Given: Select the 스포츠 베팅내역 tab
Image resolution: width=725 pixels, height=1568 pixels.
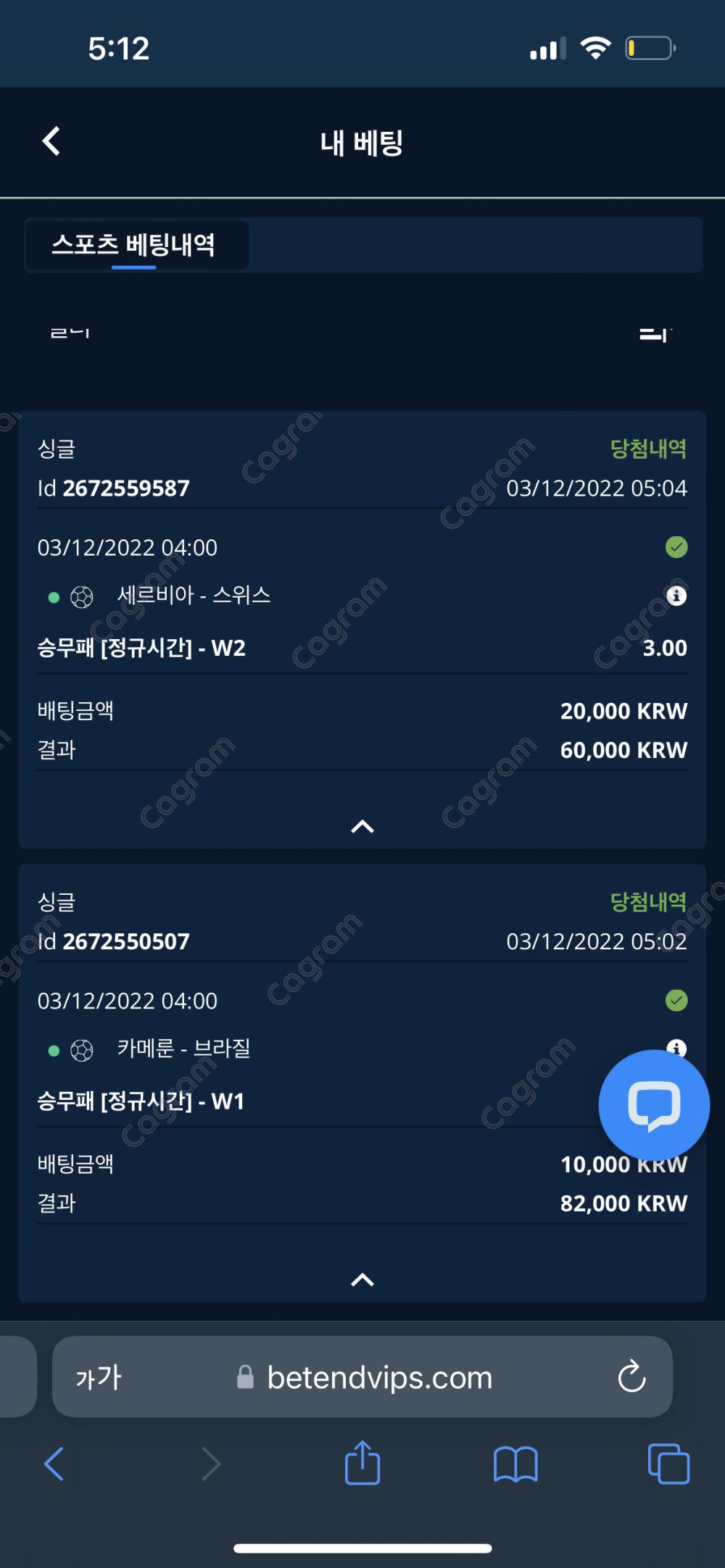Looking at the screenshot, I should [135, 245].
